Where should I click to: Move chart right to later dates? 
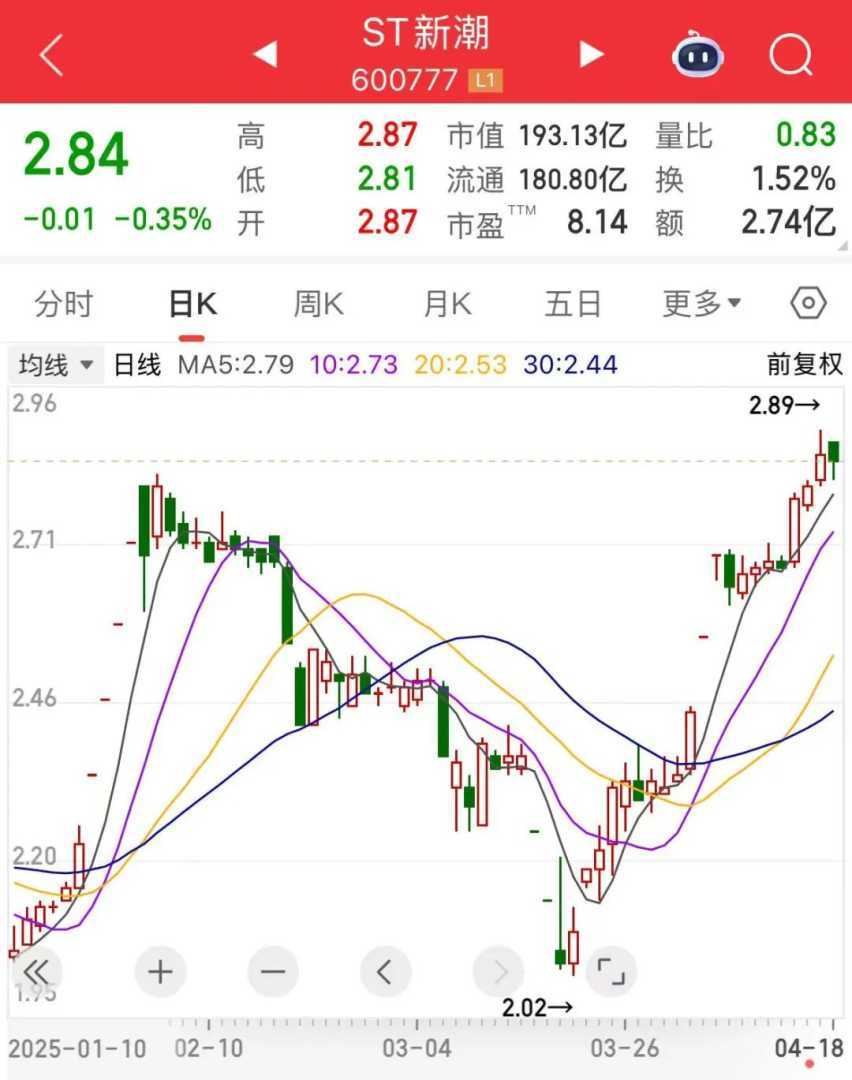pos(498,970)
